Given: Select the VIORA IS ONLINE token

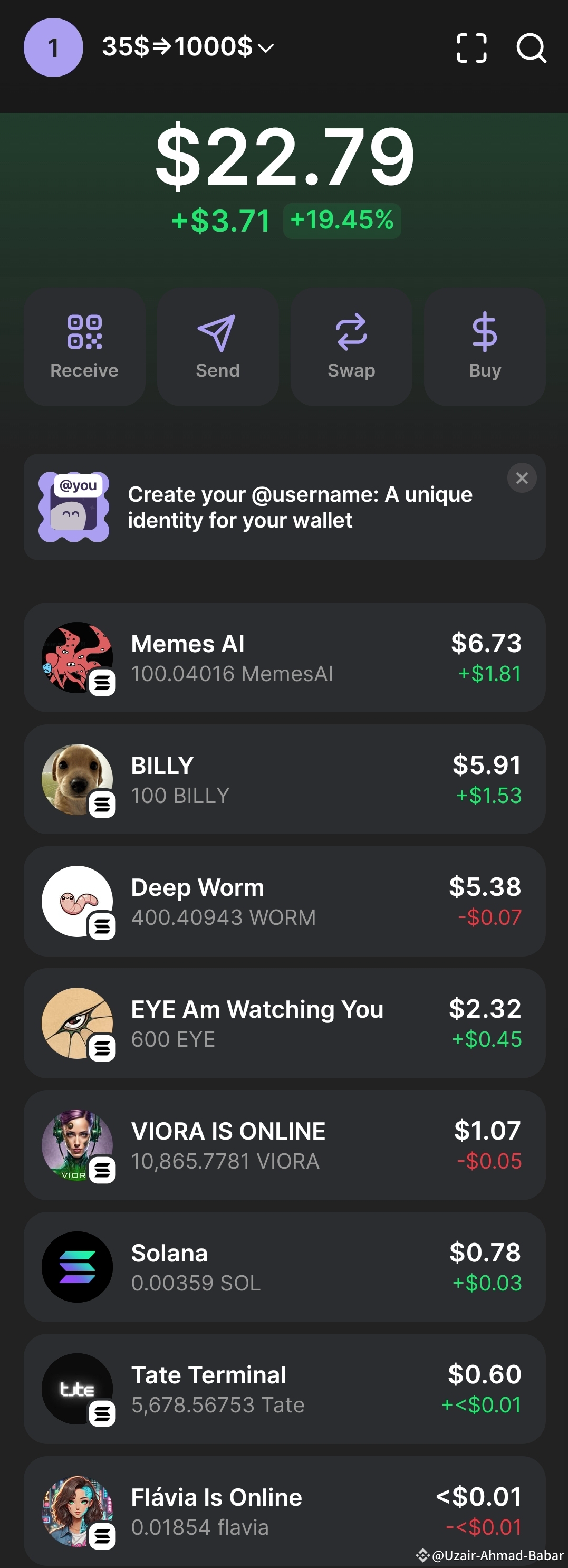Looking at the screenshot, I should [284, 1145].
